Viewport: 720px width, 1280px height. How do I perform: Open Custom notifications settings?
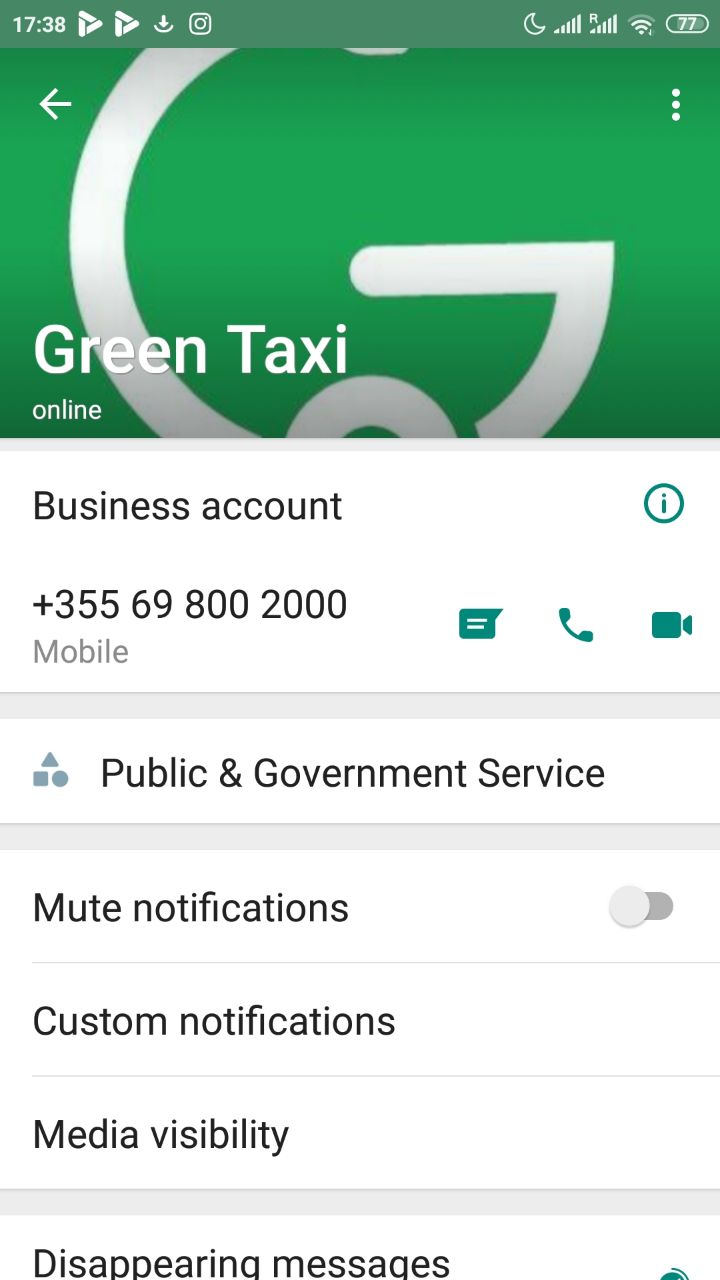[x=214, y=1021]
